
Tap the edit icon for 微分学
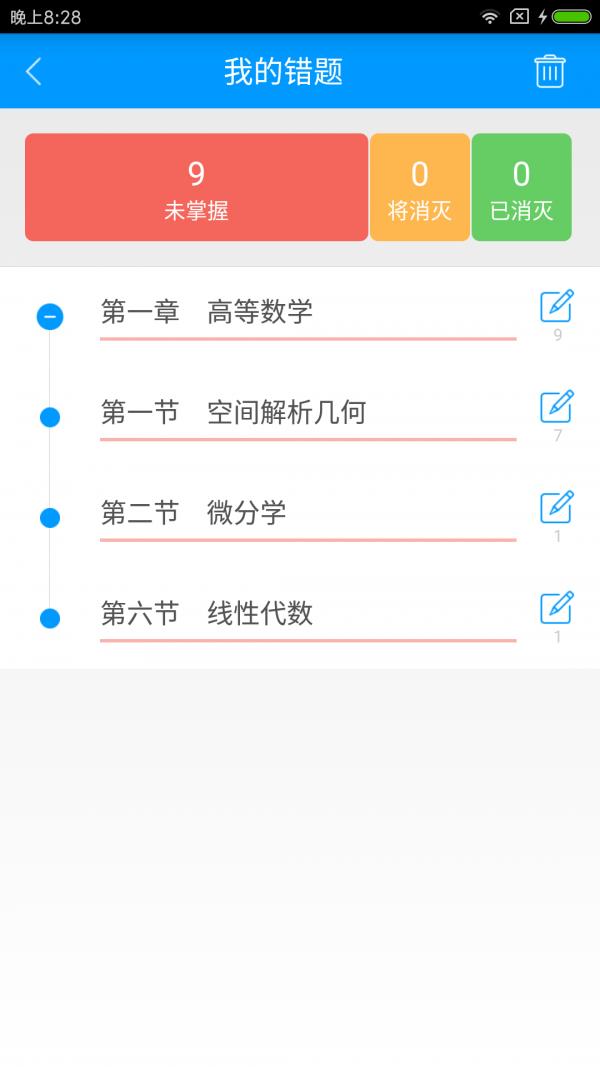[x=557, y=507]
